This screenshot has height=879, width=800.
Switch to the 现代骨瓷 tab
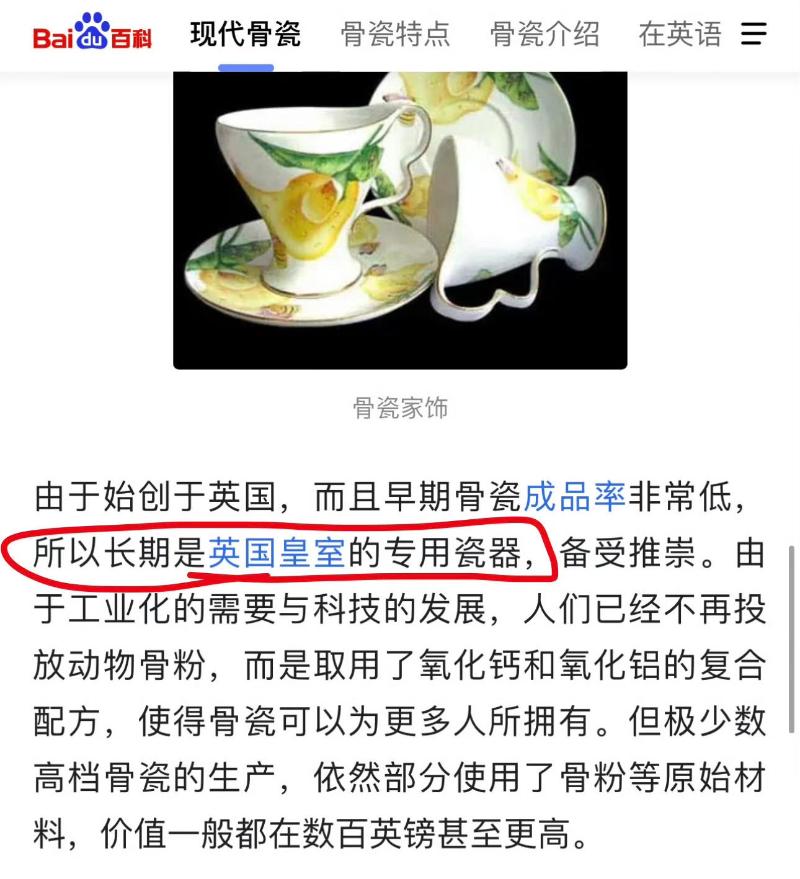245,35
